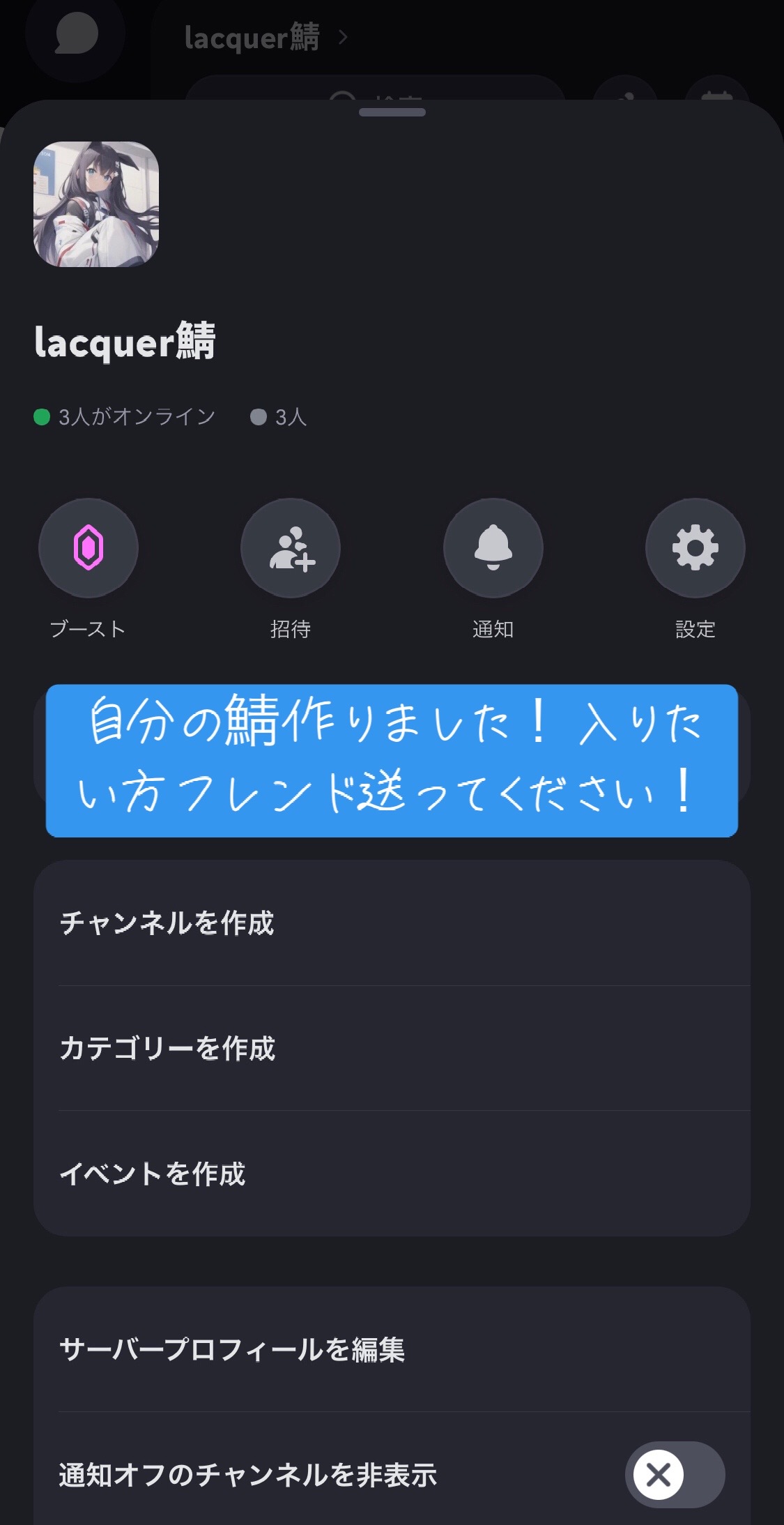Invite people with the 招待 button
The image size is (784, 1525).
point(291,548)
